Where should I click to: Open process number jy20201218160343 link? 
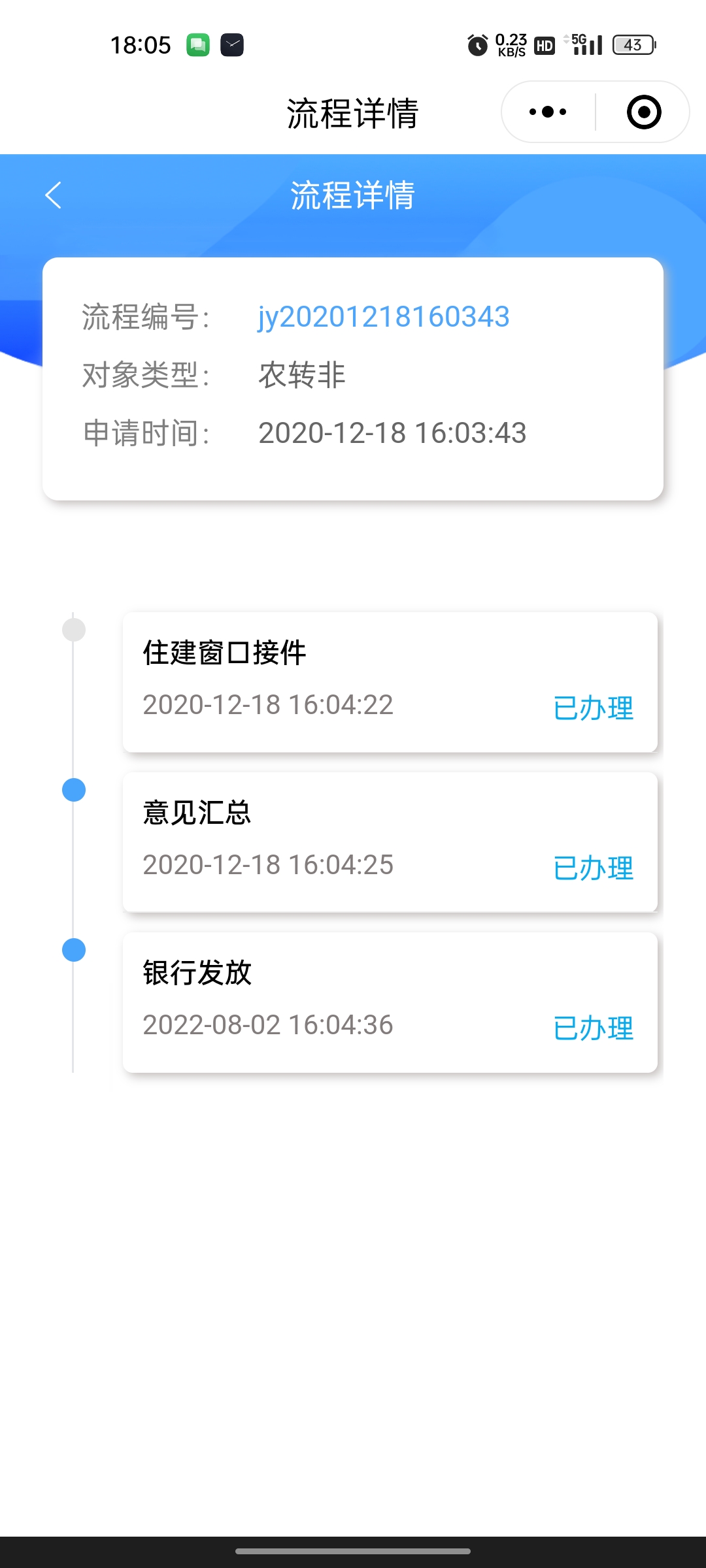[x=384, y=317]
